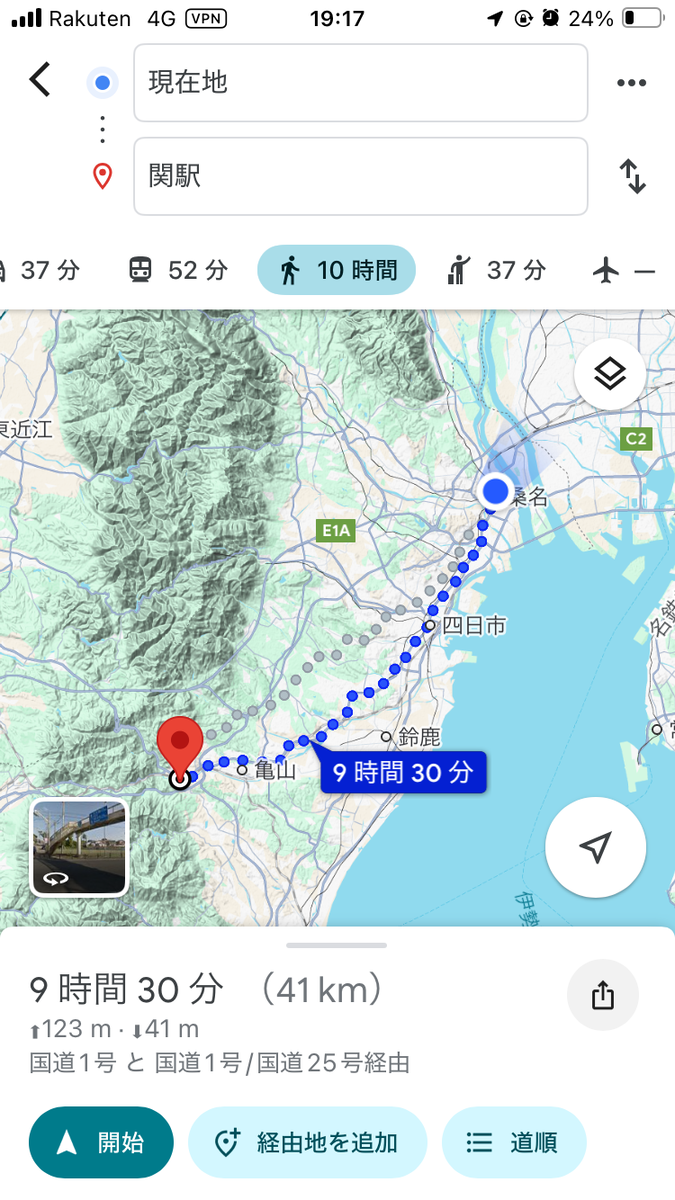
Task: Switch to transit mode showing 52 分
Action: coord(178,270)
